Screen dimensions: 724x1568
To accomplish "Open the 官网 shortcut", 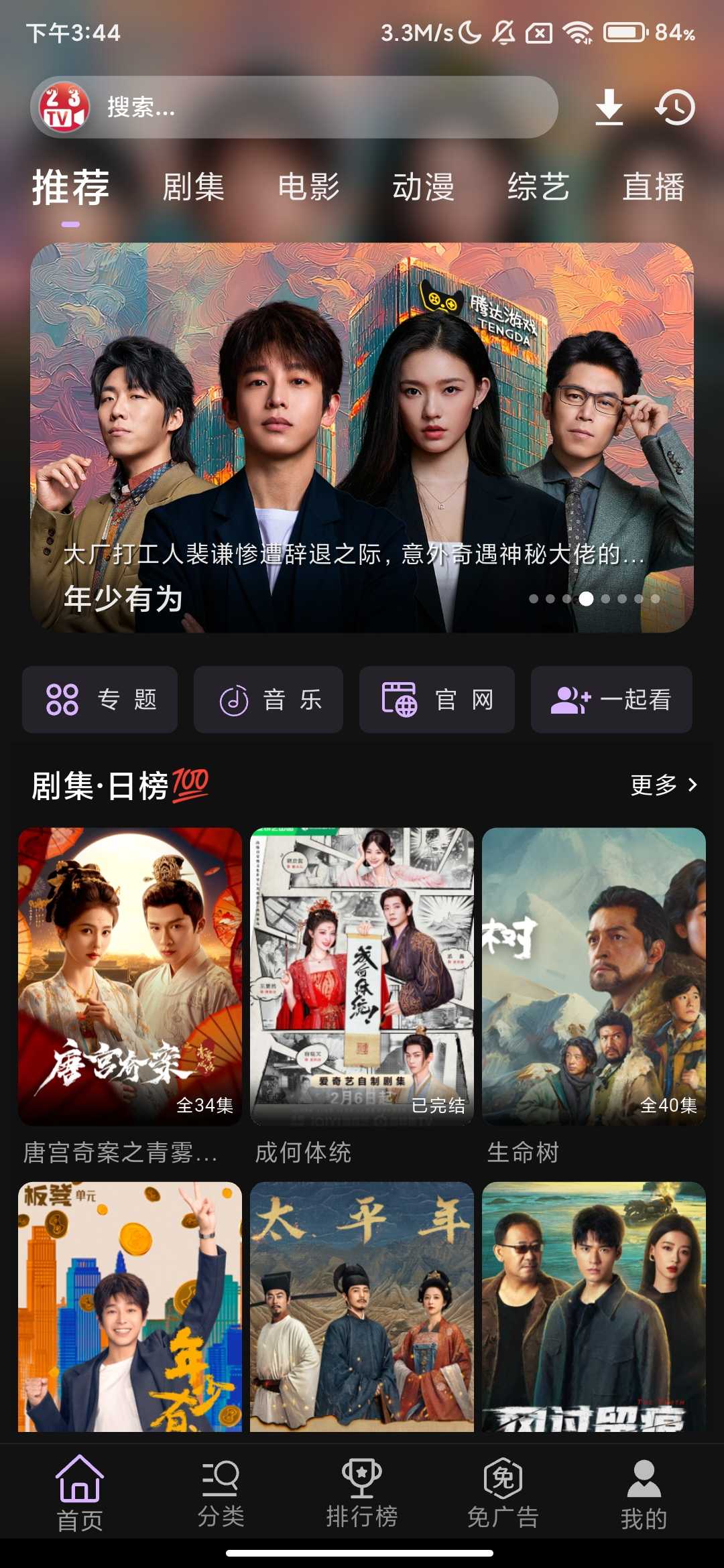I will point(437,700).
